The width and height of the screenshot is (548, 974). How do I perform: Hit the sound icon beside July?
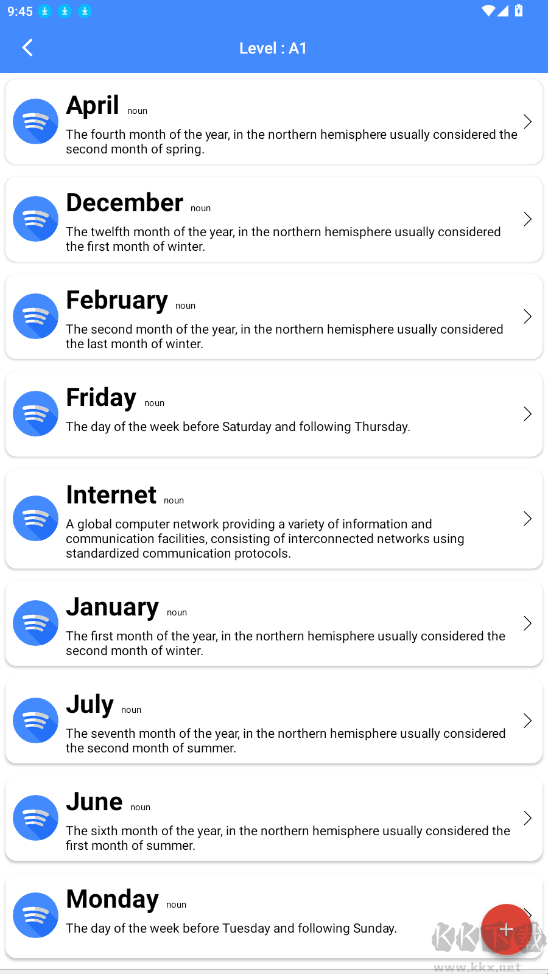pos(35,721)
